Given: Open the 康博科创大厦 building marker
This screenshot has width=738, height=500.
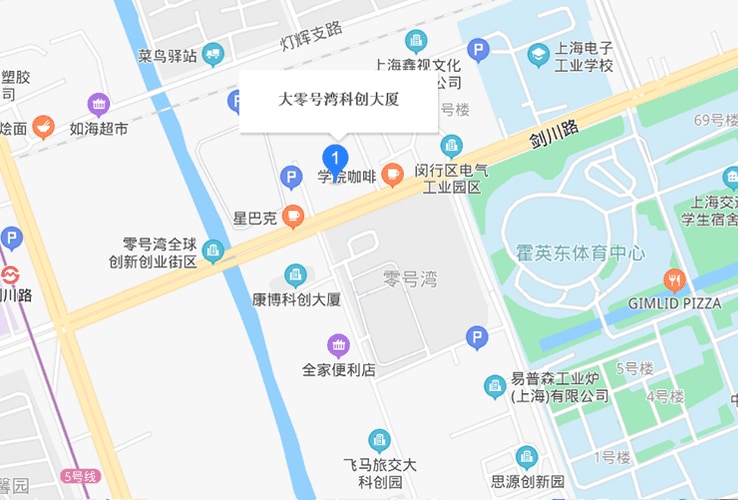Looking at the screenshot, I should pyautogui.click(x=295, y=275).
